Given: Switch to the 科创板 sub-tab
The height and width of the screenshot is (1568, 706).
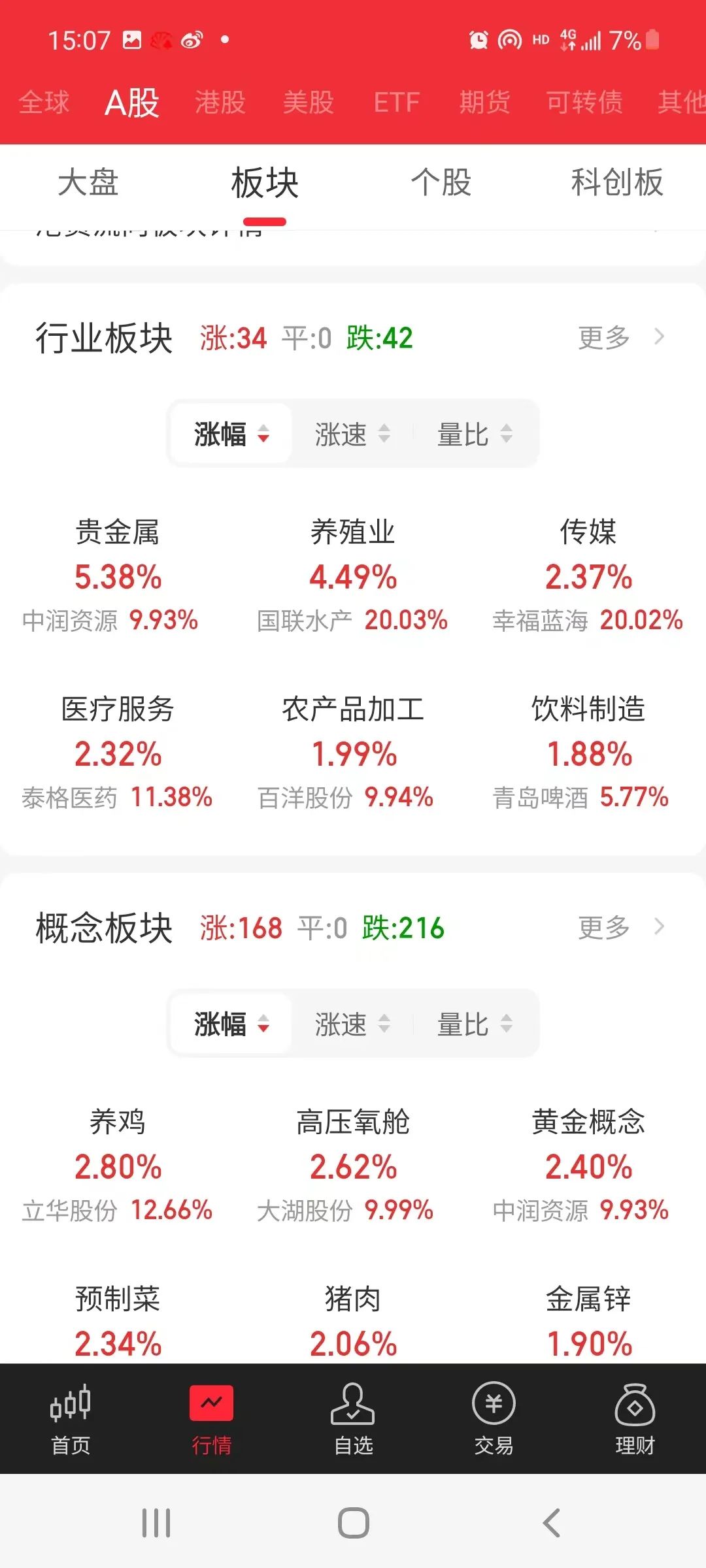Looking at the screenshot, I should [617, 182].
